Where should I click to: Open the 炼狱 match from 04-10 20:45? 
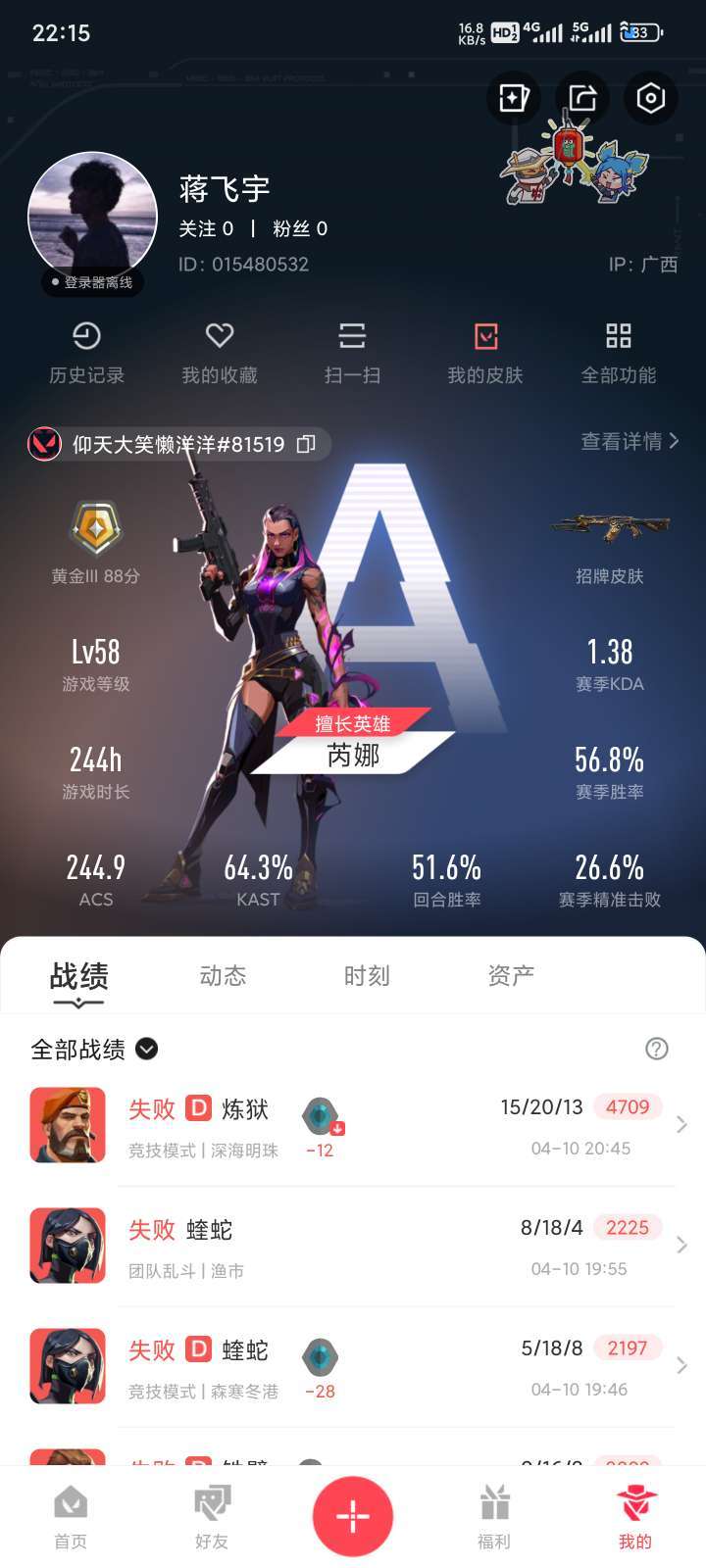click(353, 1125)
